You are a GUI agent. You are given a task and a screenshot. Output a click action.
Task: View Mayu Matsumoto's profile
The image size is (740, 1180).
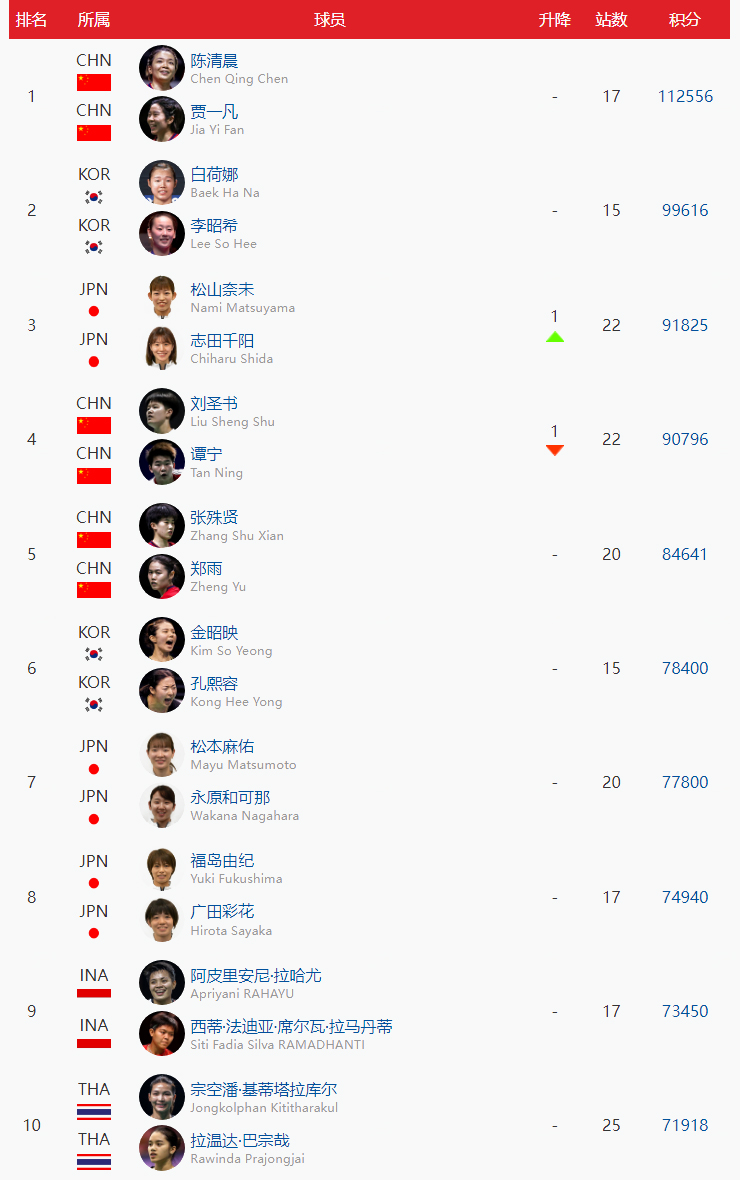coord(222,747)
